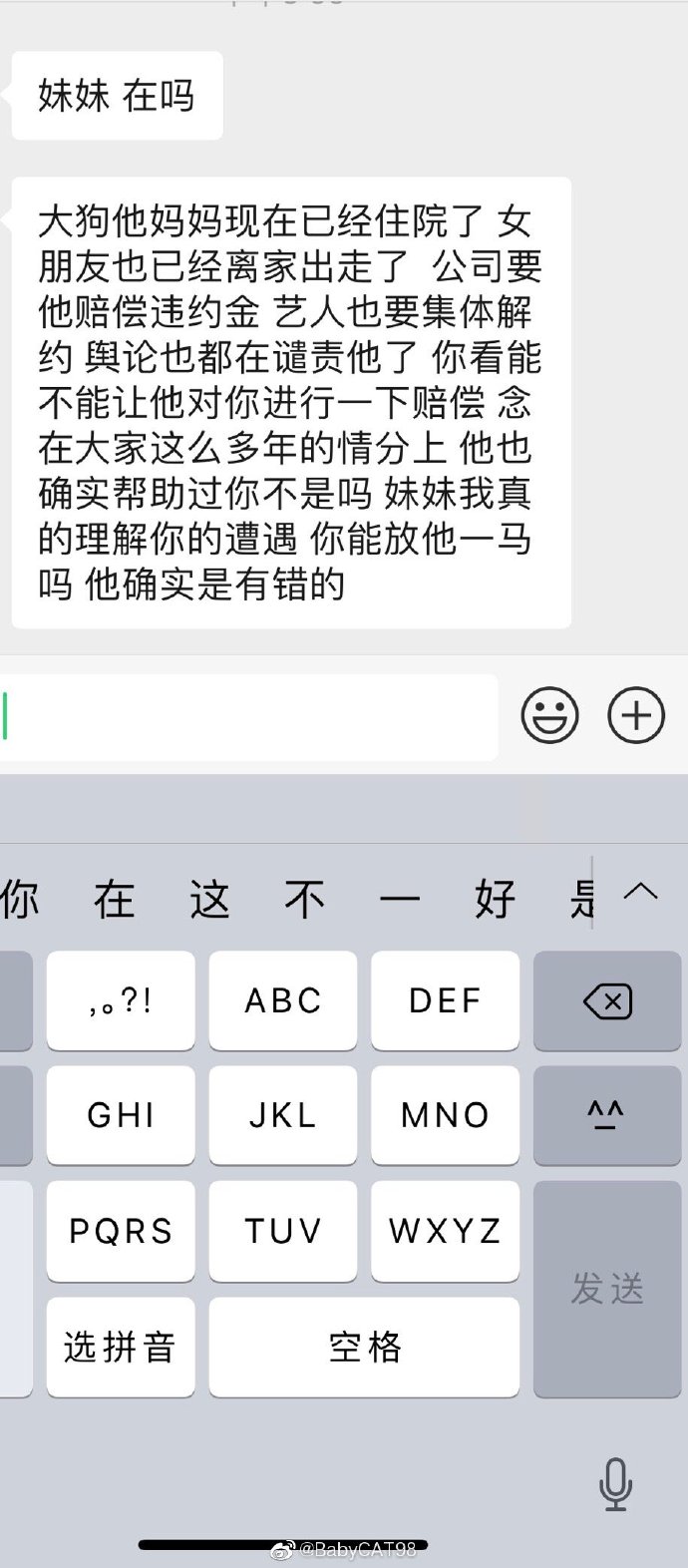Tap the DEF key
688x1568 pixels.
click(445, 1000)
